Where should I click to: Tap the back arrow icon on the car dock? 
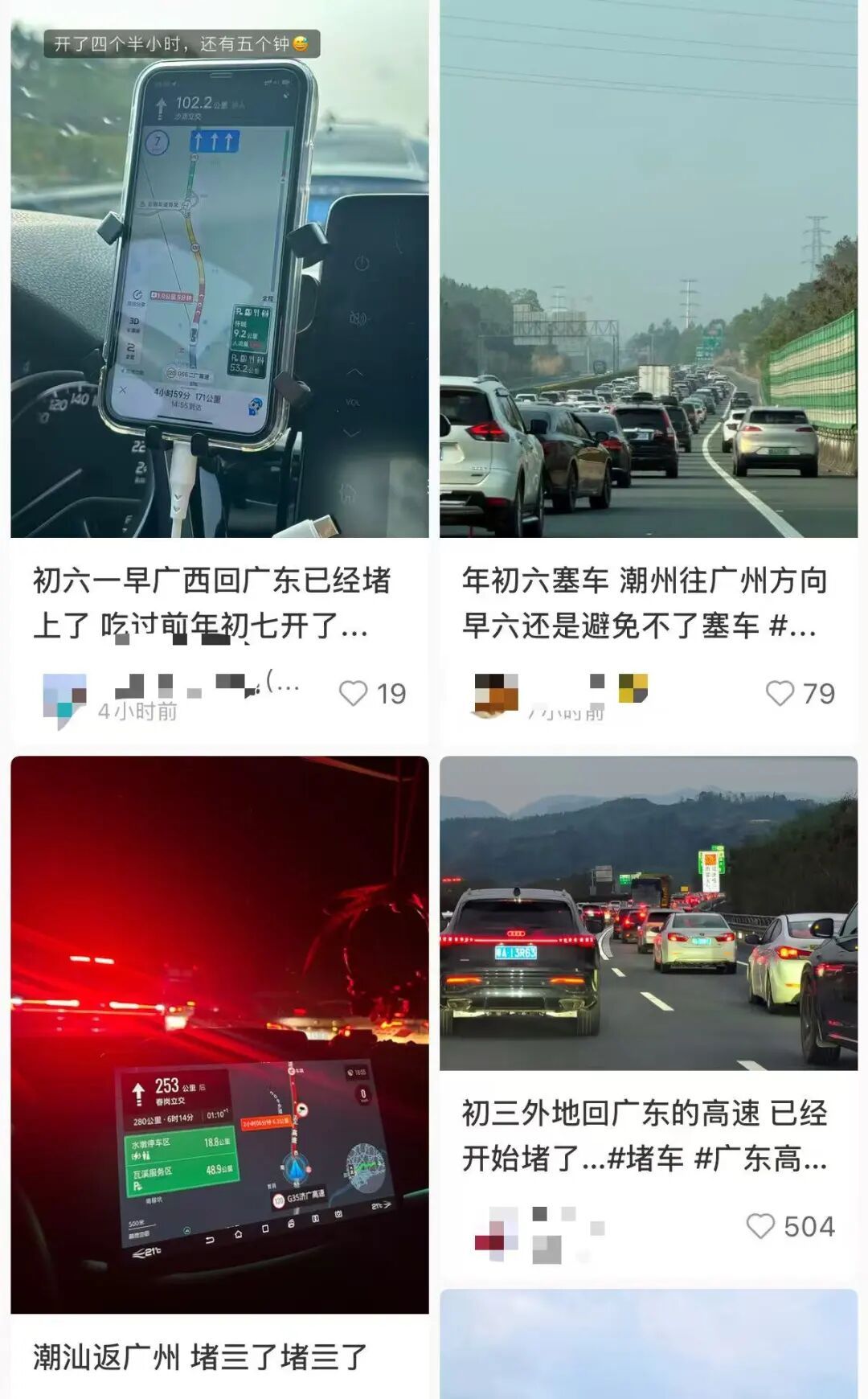click(x=210, y=1239)
